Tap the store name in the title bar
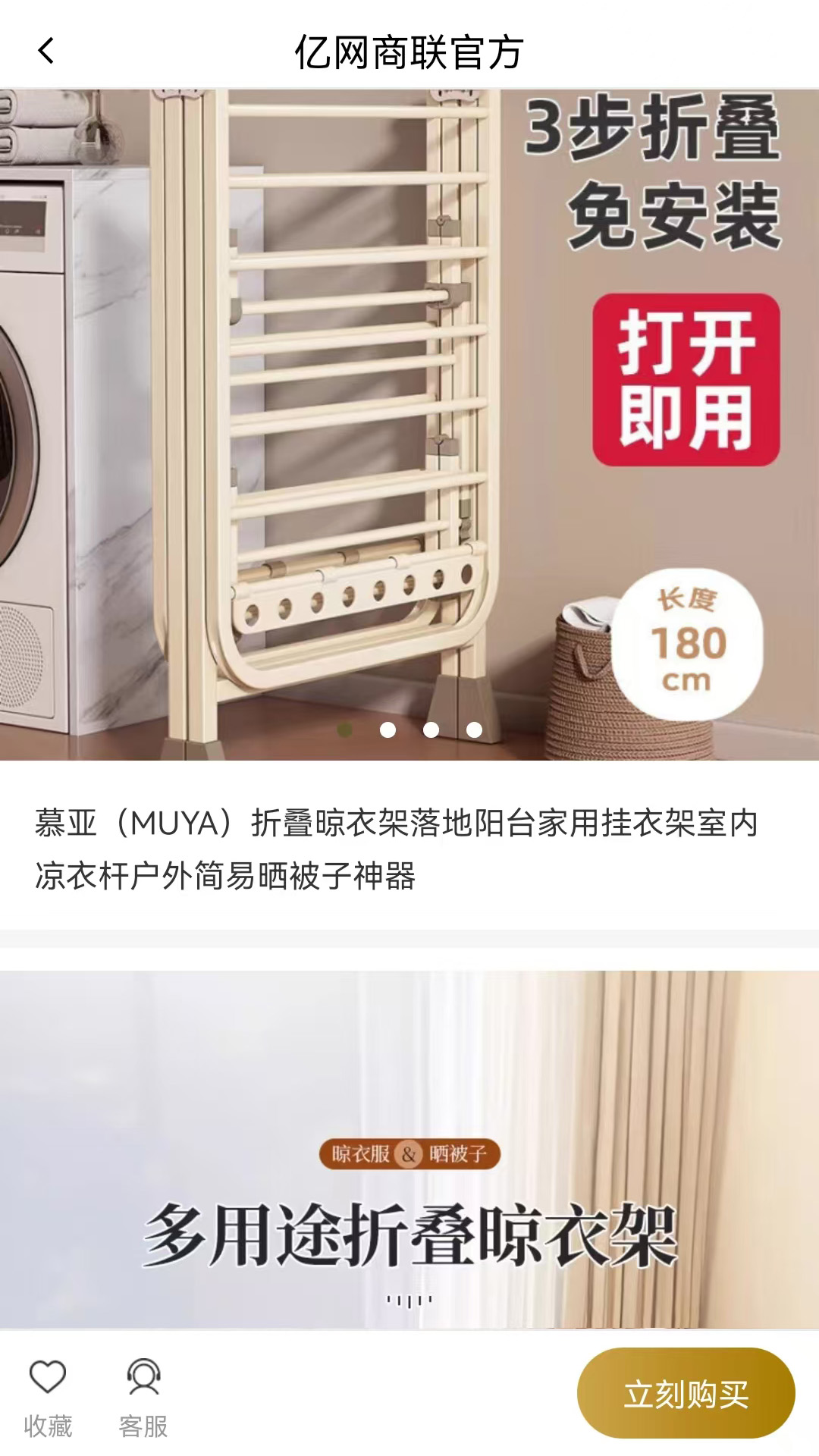This screenshot has height=1456, width=819. [x=409, y=50]
